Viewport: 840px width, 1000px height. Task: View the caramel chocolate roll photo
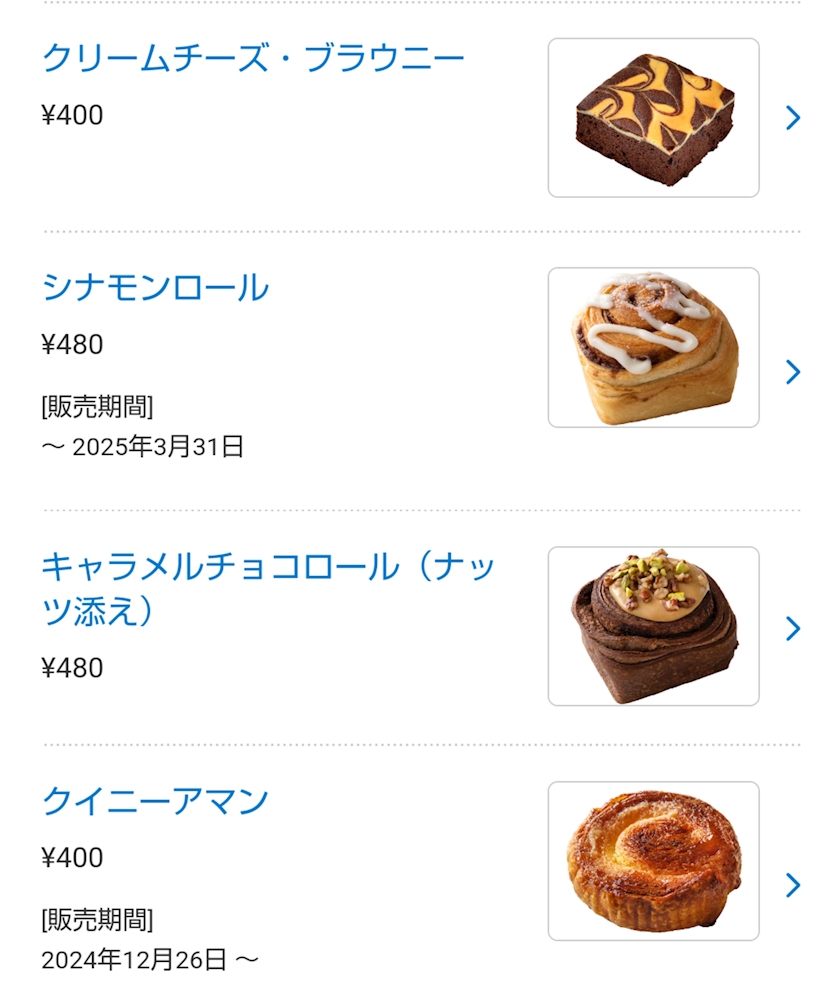pyautogui.click(x=653, y=626)
